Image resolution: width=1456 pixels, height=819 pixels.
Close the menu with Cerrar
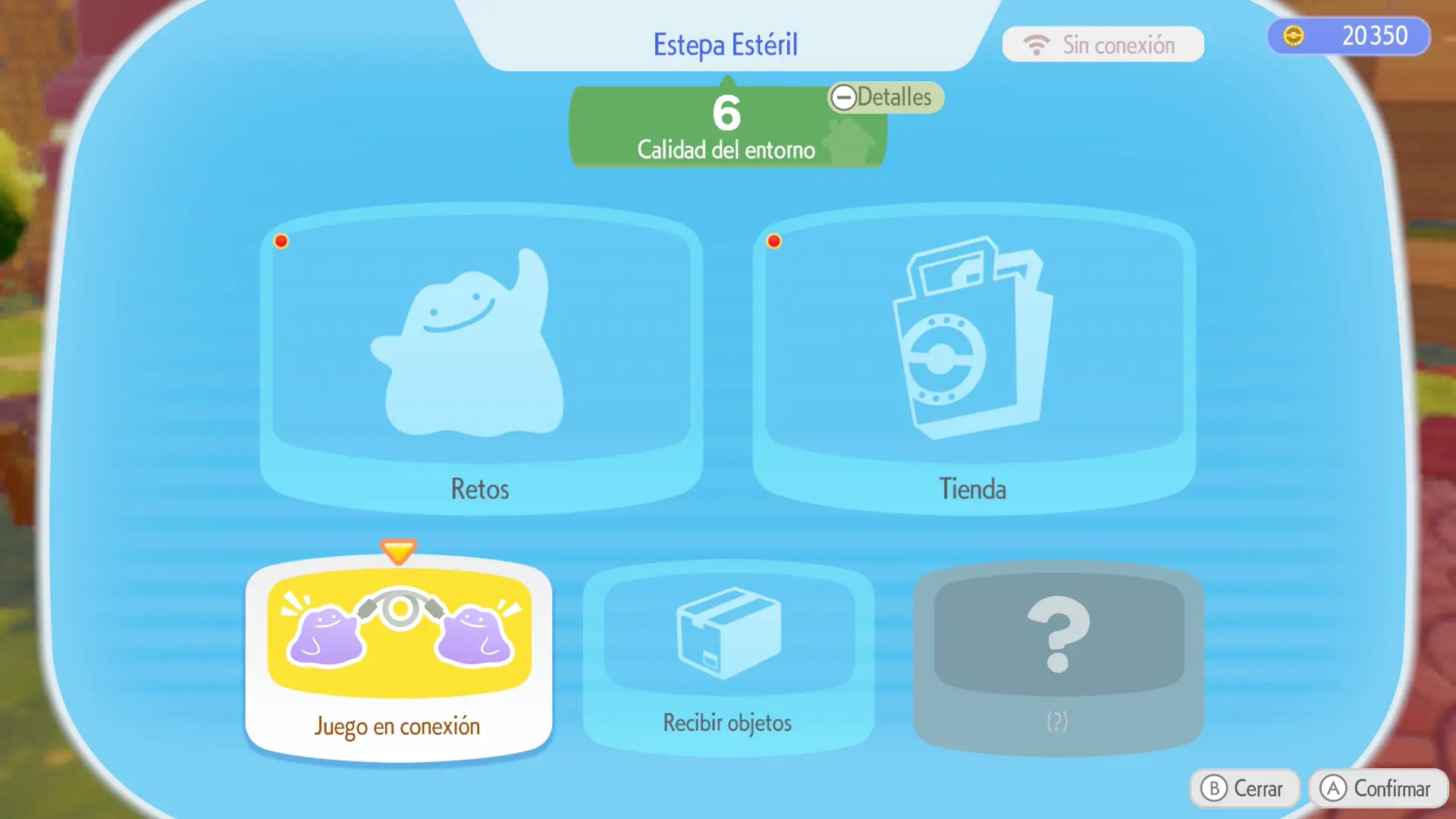pos(1244,789)
